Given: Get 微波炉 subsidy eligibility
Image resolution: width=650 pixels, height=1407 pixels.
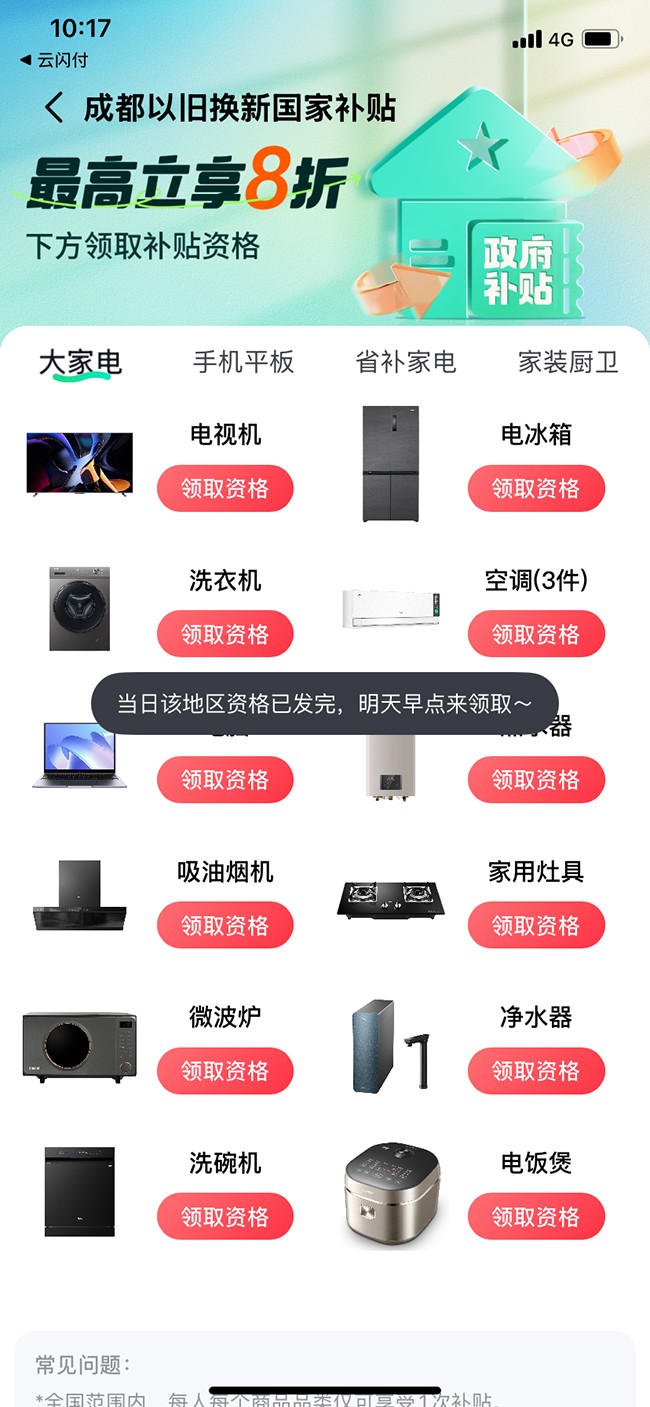Looking at the screenshot, I should 225,1072.
